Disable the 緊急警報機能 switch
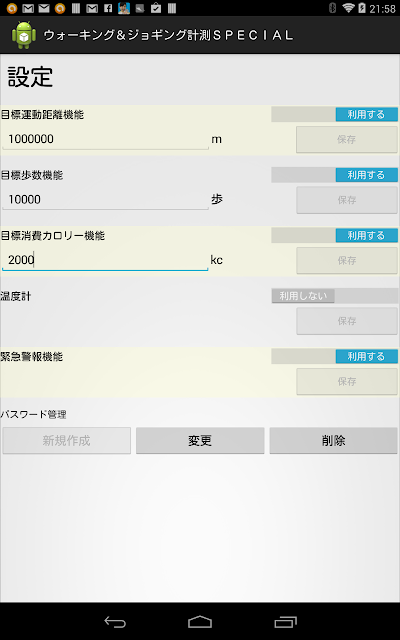 (335, 356)
